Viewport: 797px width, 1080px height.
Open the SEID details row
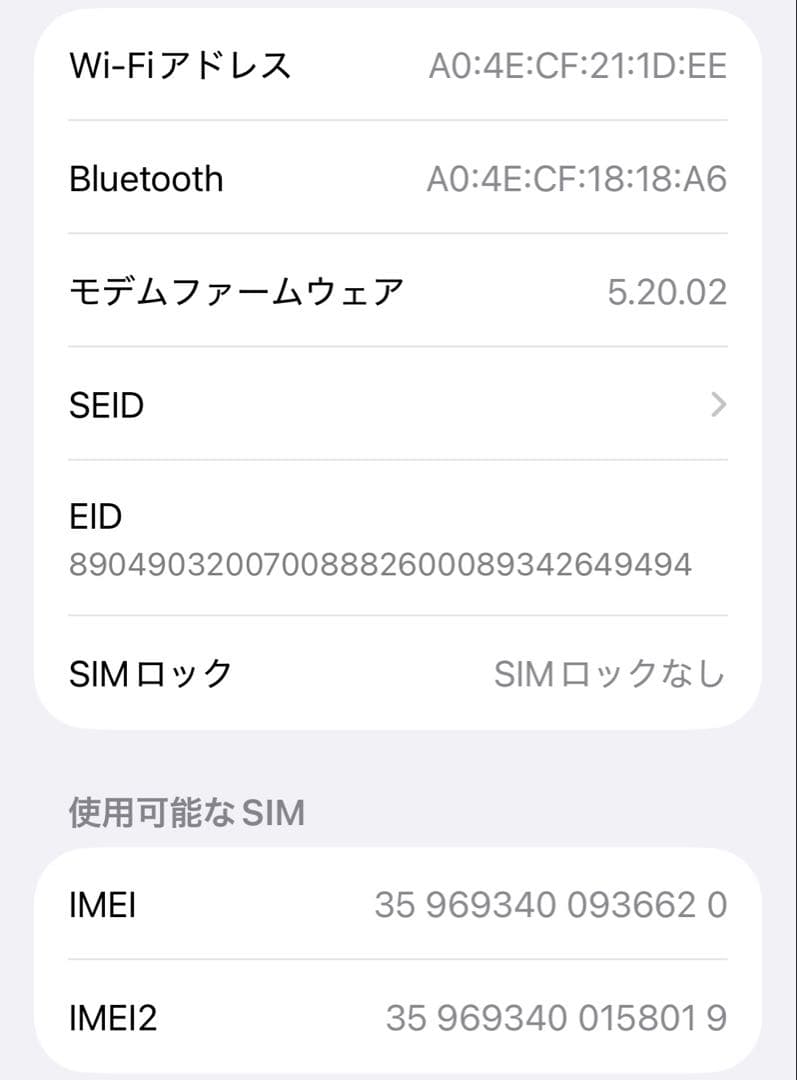398,404
